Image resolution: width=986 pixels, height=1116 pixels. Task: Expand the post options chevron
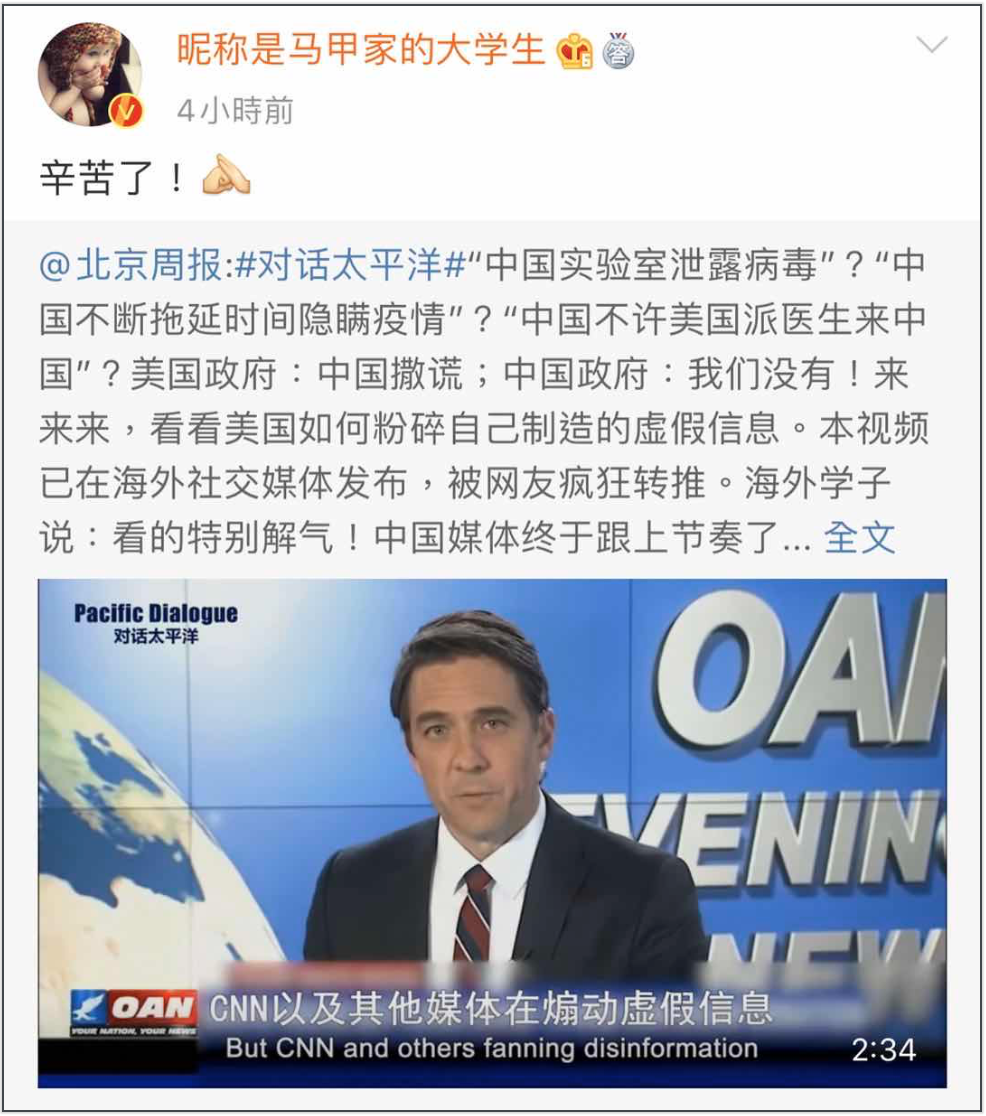pyautogui.click(x=932, y=45)
